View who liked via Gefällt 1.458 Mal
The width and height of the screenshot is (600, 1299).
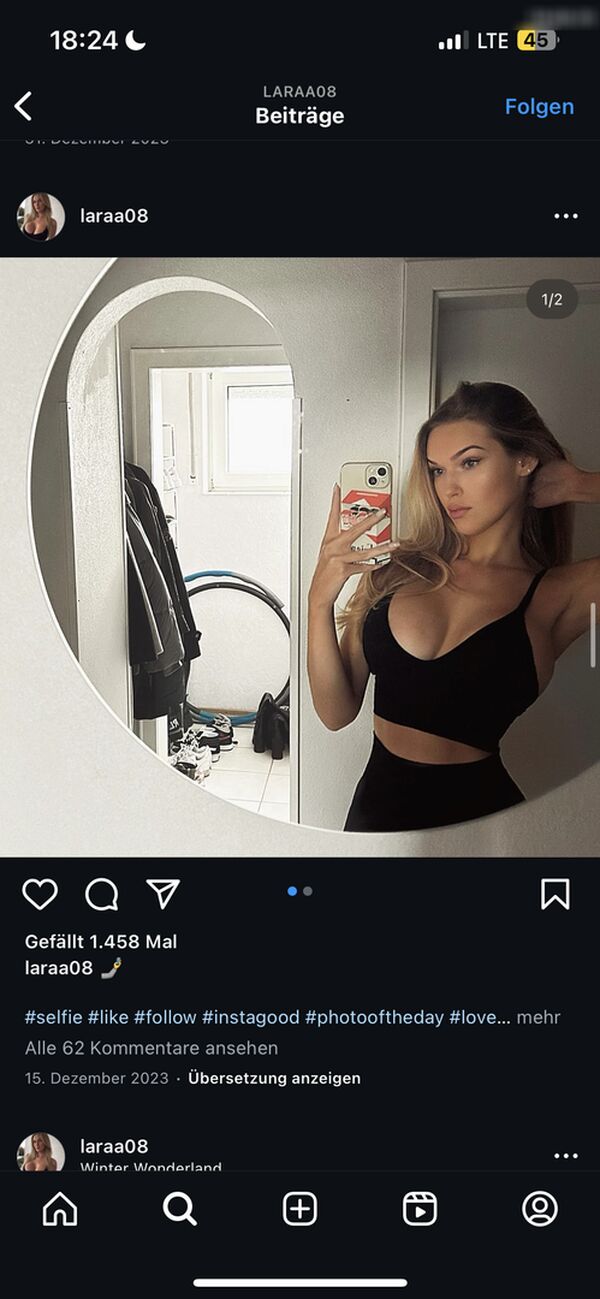[100, 942]
